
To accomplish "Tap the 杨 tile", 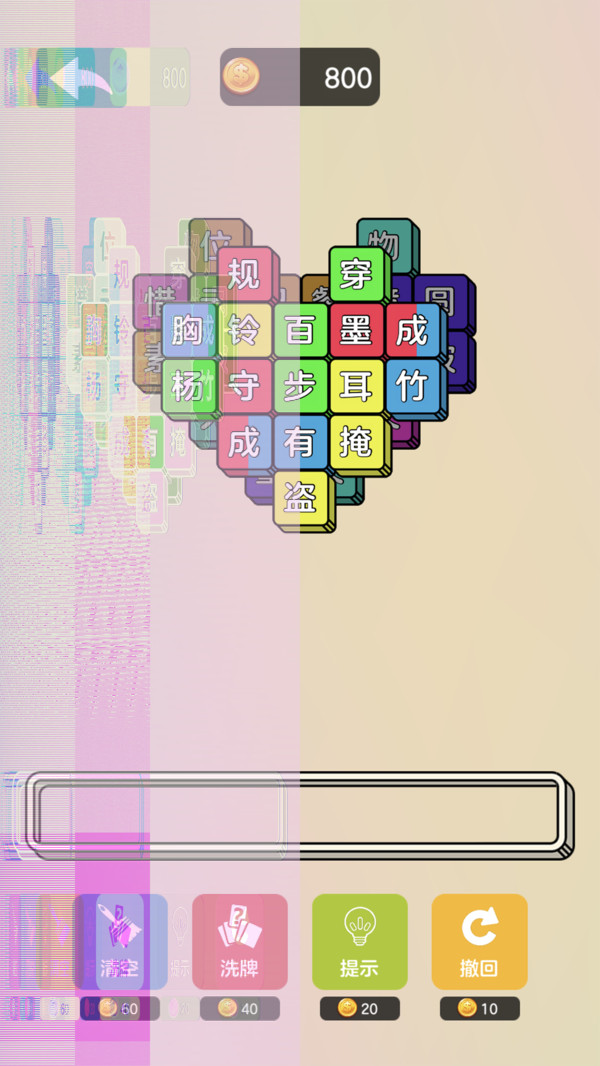I will click(188, 386).
